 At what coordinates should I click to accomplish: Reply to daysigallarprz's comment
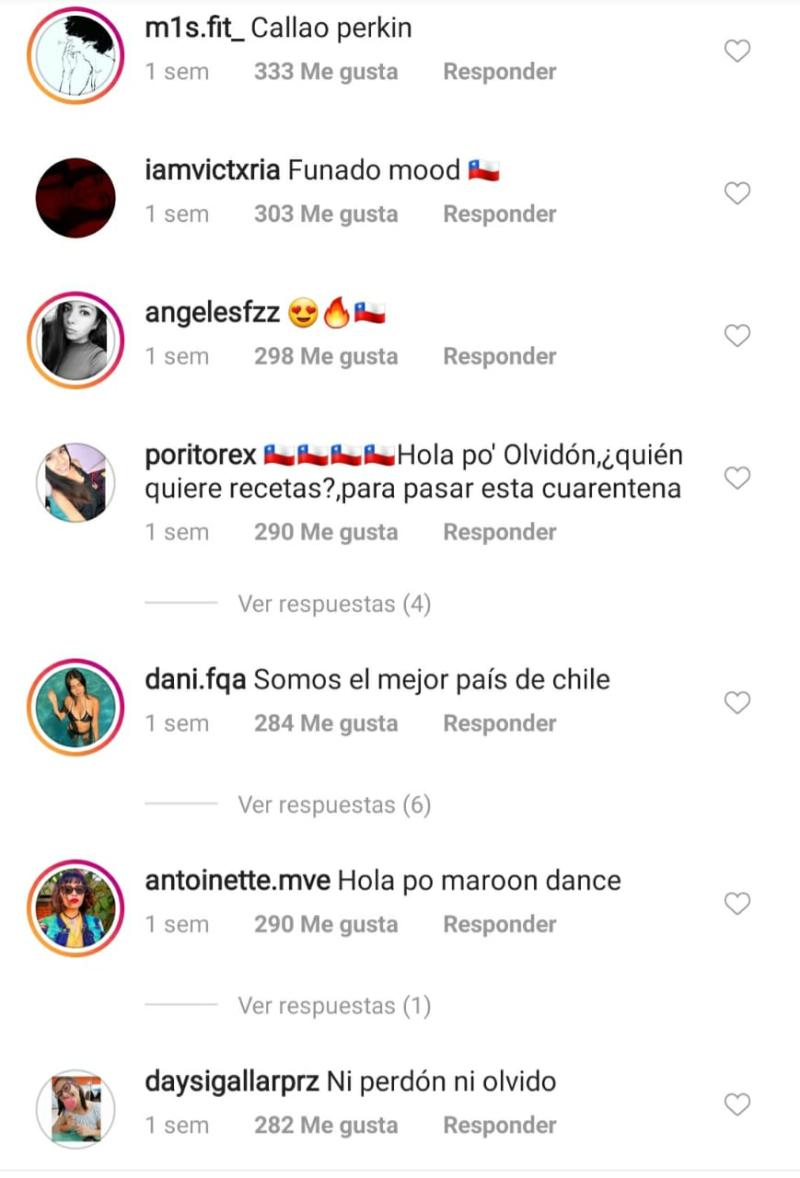click(499, 1125)
